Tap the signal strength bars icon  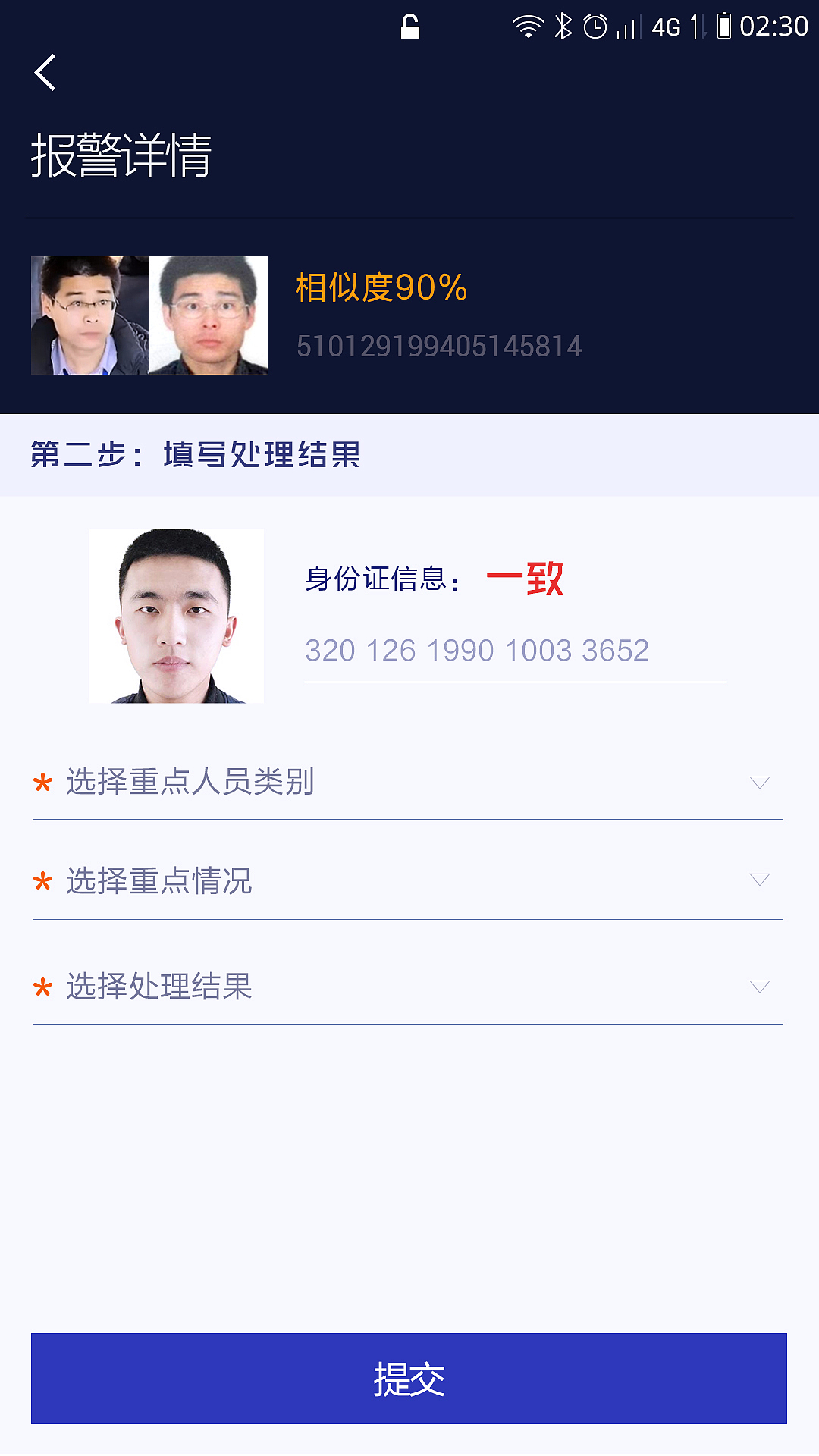coord(629,28)
